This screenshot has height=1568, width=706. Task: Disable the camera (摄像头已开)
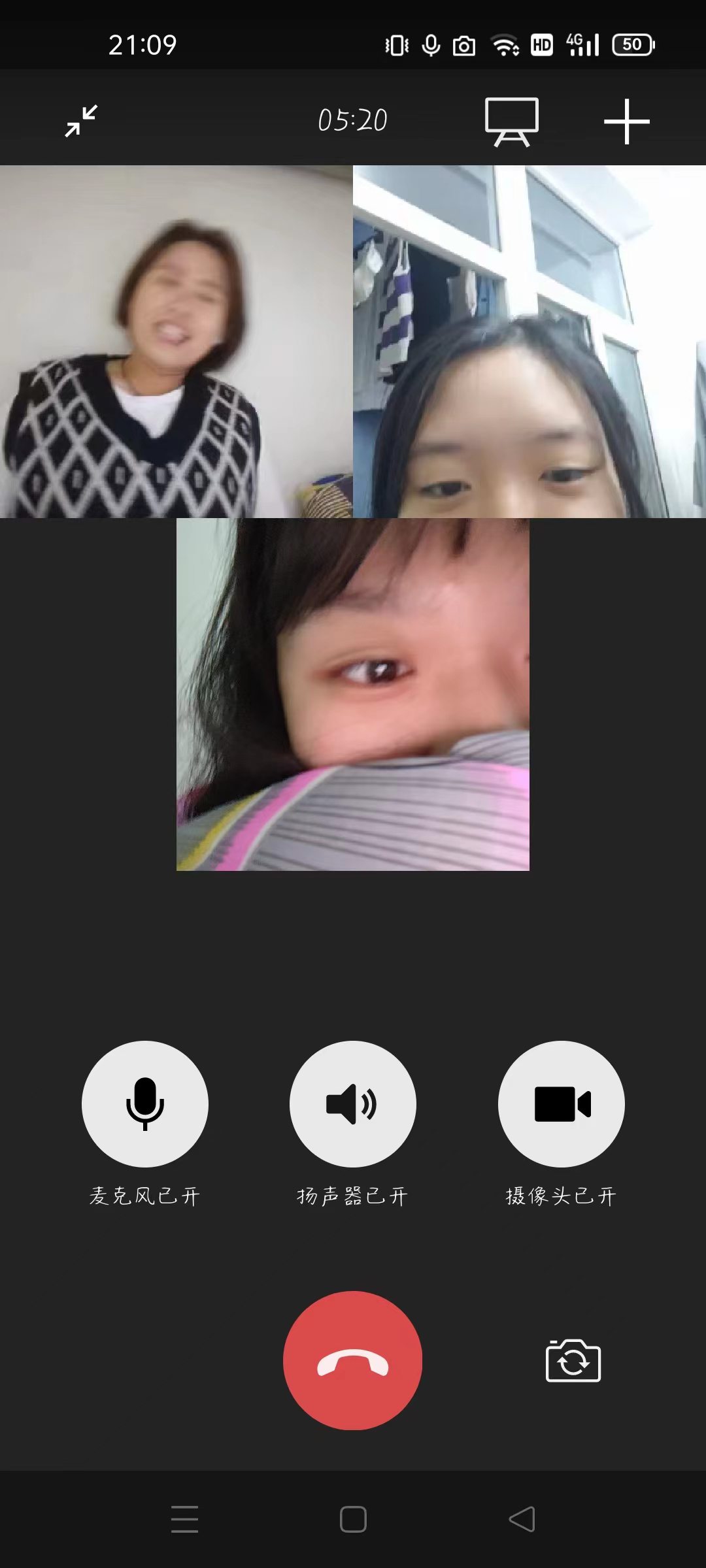(x=561, y=1103)
